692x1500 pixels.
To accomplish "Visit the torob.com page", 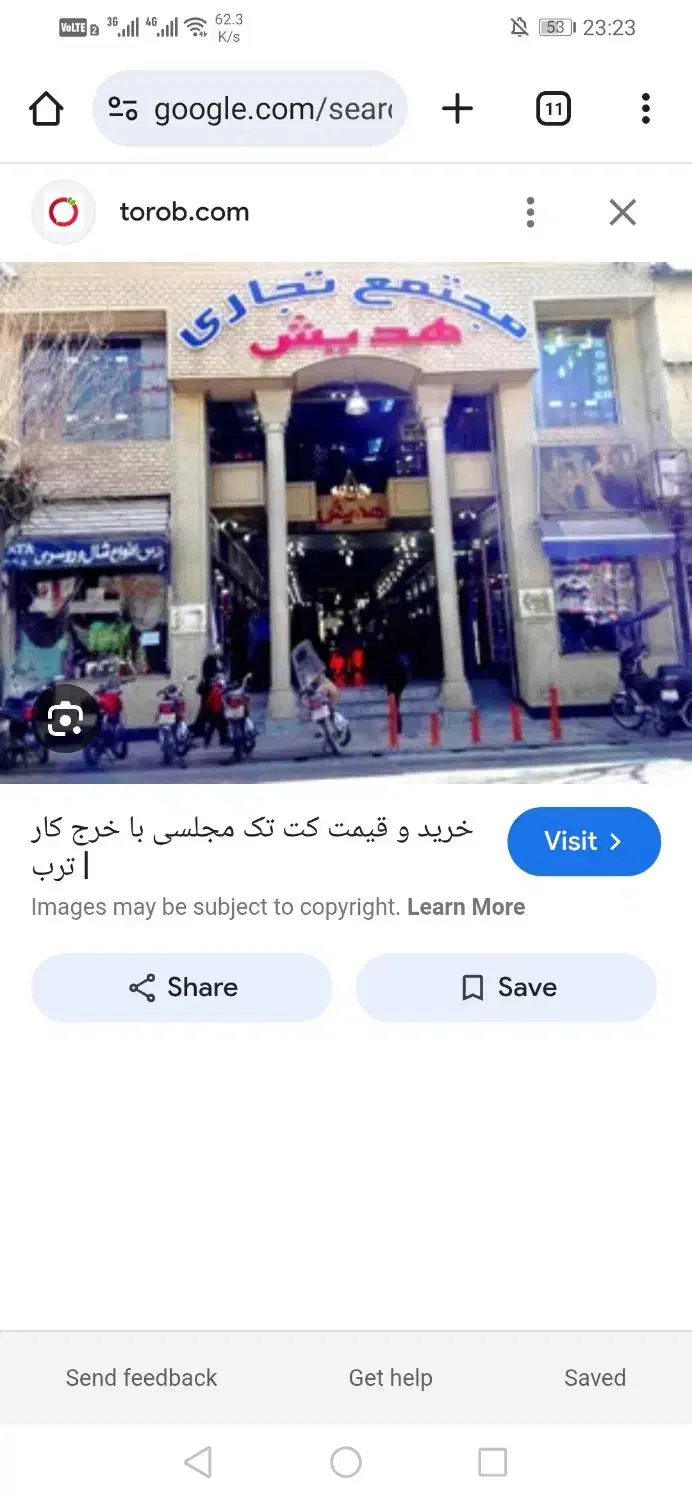I will point(584,841).
